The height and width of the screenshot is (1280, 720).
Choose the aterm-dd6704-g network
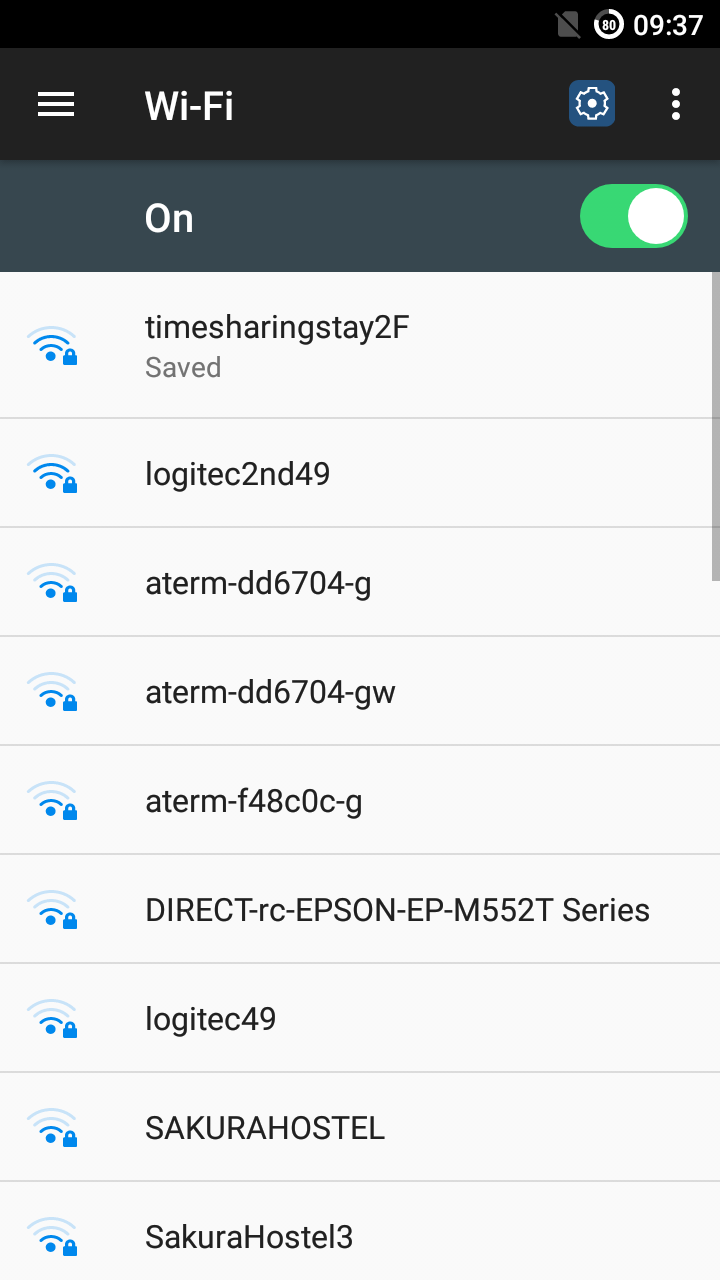click(360, 582)
